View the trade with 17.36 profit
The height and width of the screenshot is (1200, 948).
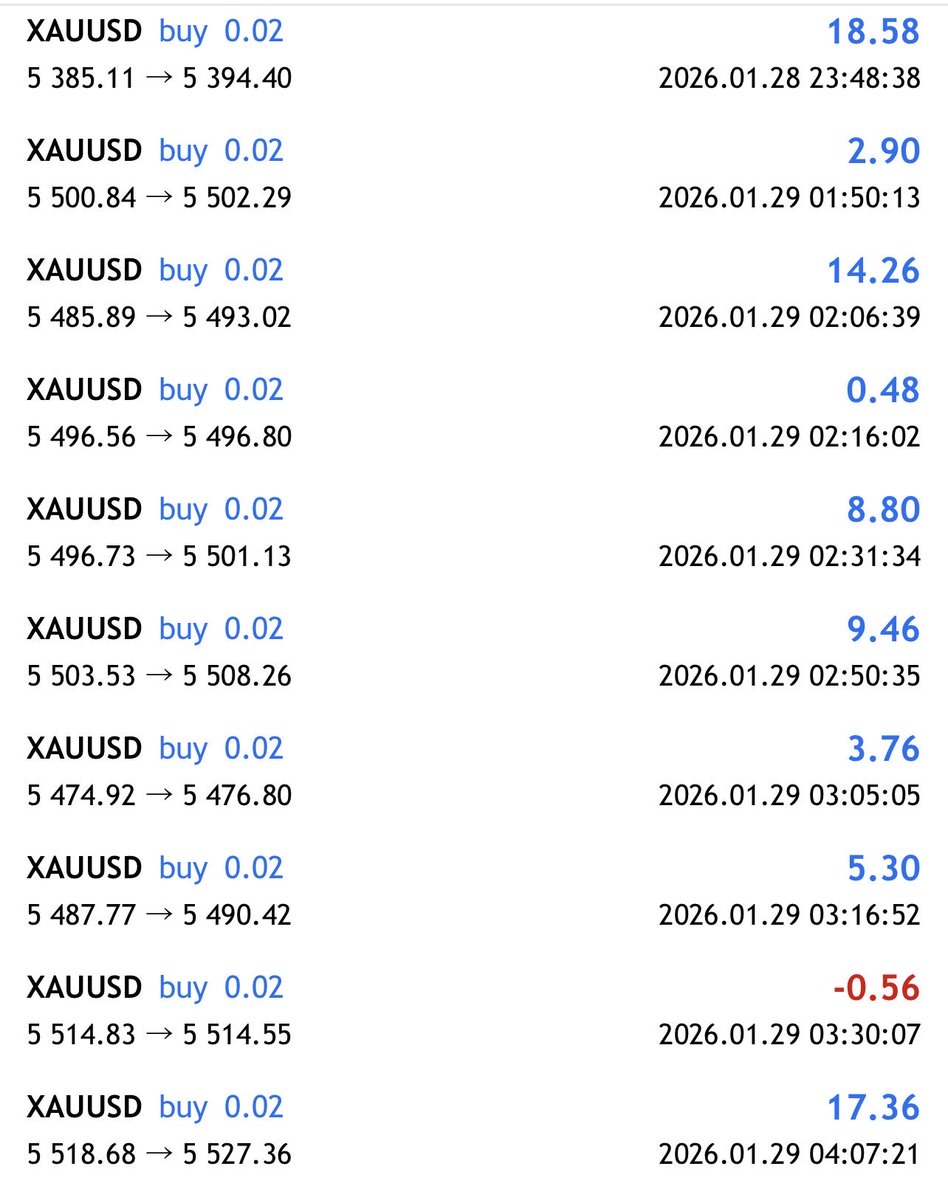pos(474,1130)
